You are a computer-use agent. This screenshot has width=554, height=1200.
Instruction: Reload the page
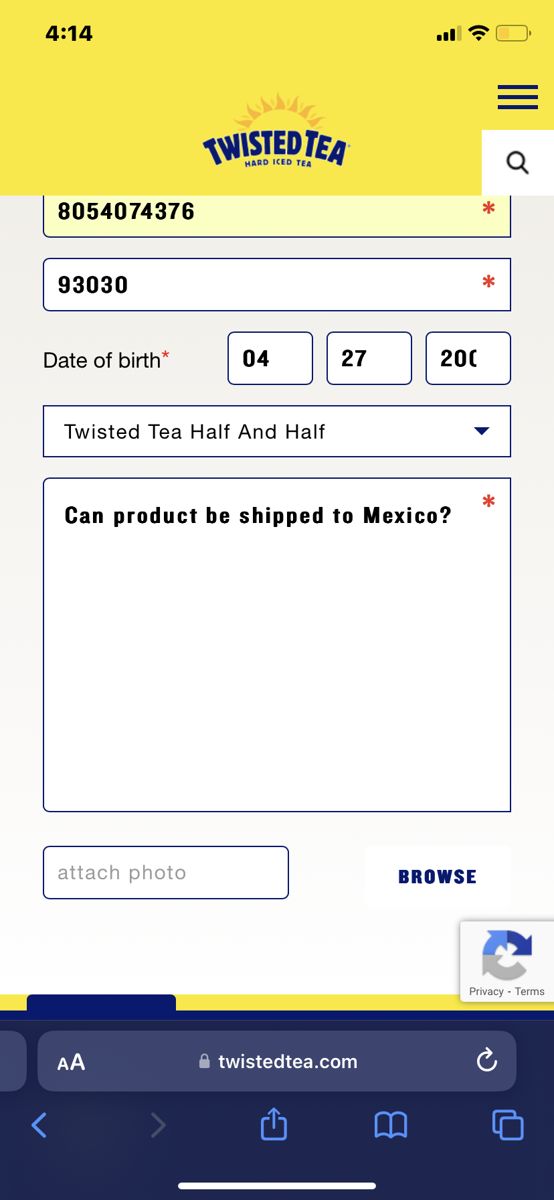[x=487, y=1061]
